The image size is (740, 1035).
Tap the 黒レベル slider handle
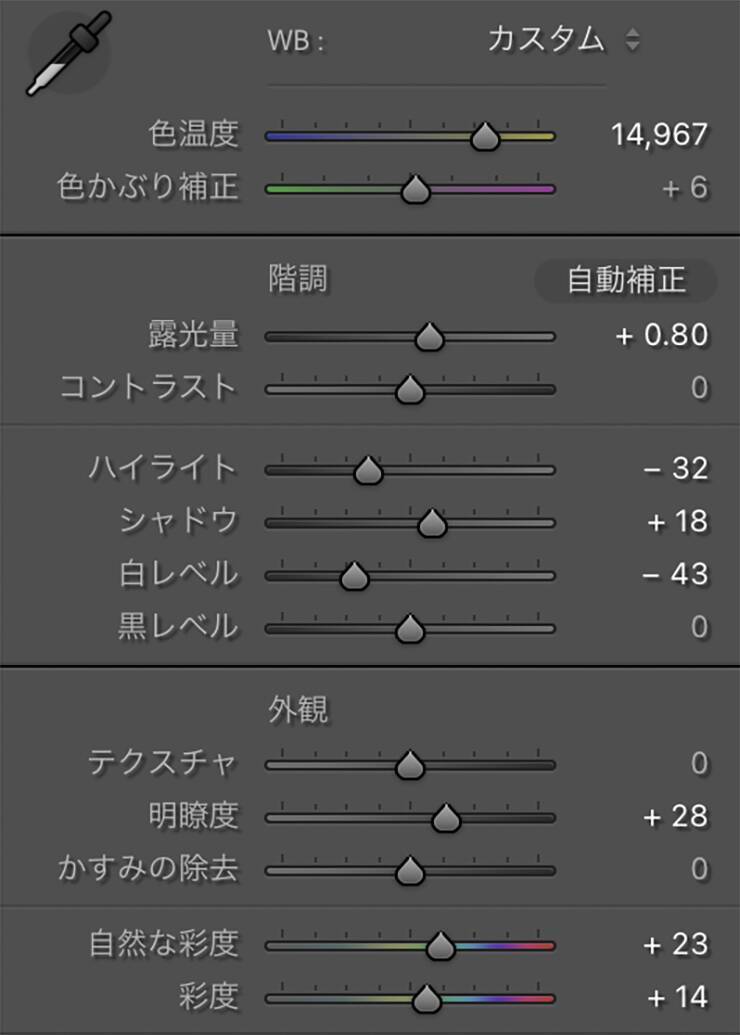click(x=409, y=630)
